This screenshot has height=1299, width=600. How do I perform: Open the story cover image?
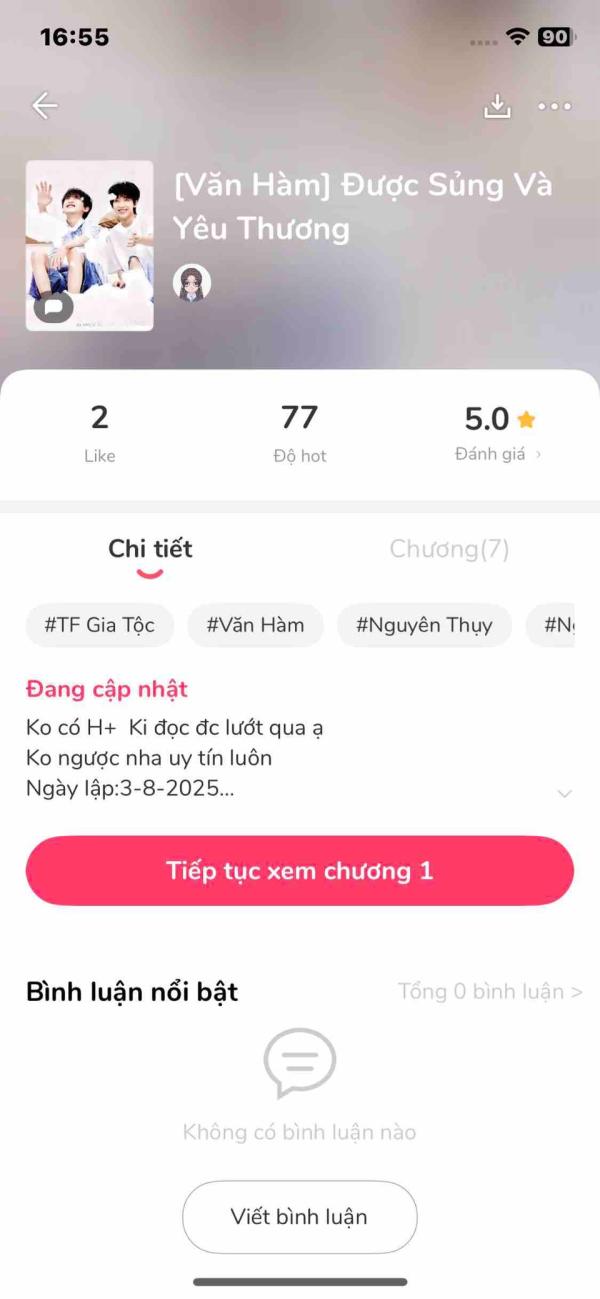[89, 245]
